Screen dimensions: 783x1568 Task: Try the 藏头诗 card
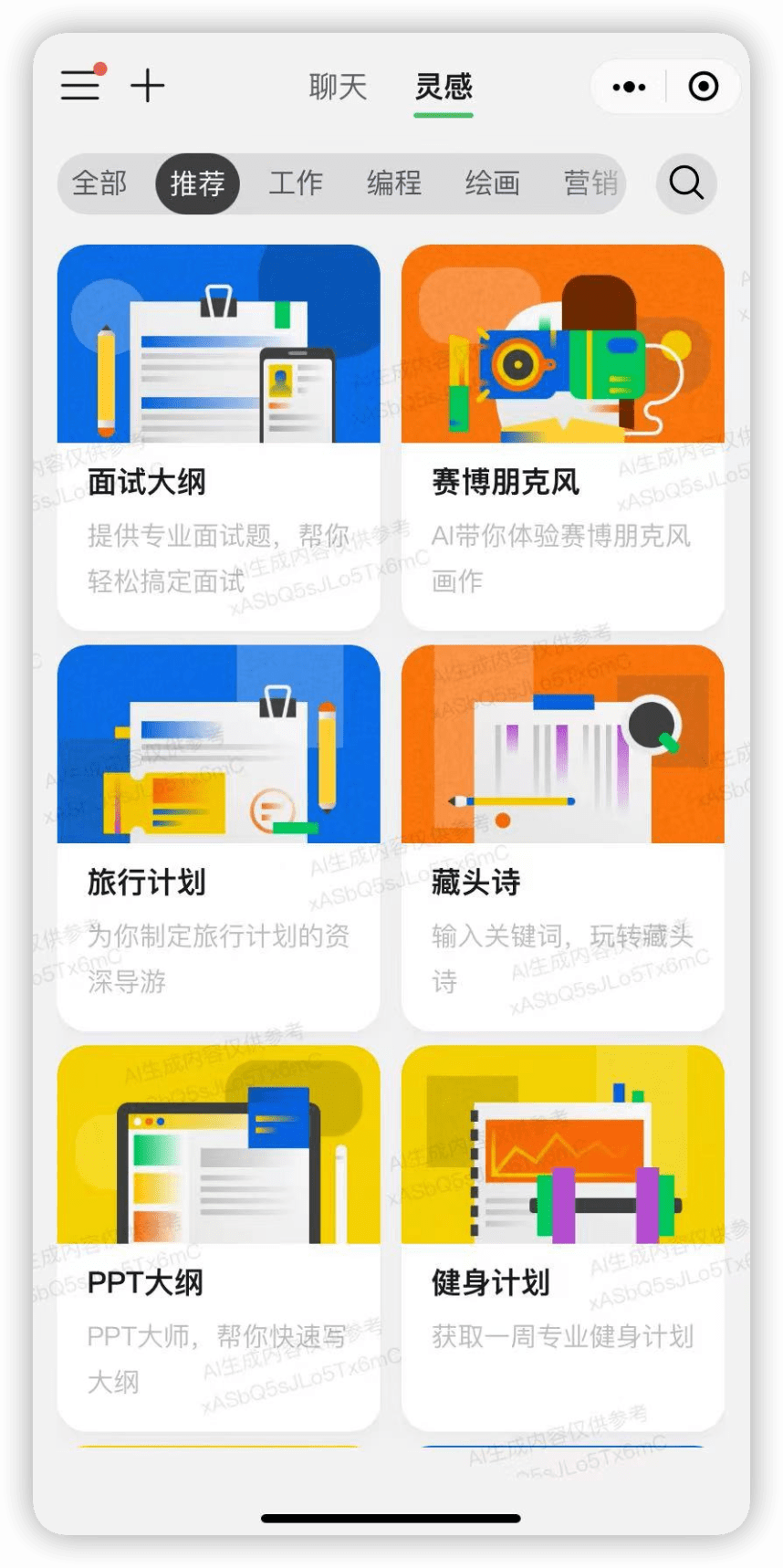pos(563,837)
